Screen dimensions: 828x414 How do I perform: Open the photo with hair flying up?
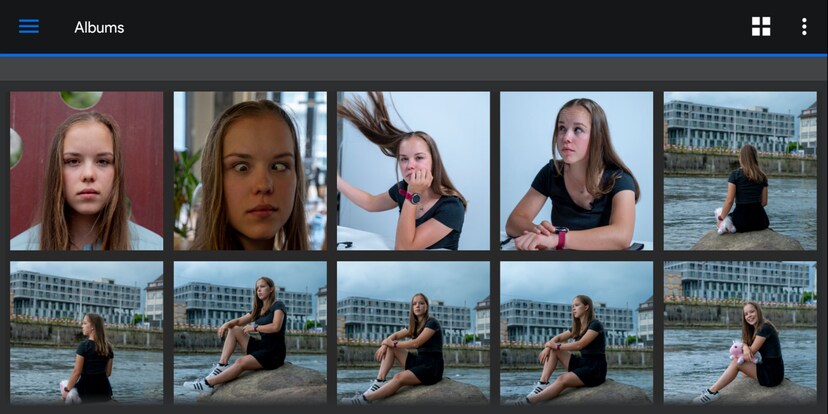pyautogui.click(x=413, y=171)
